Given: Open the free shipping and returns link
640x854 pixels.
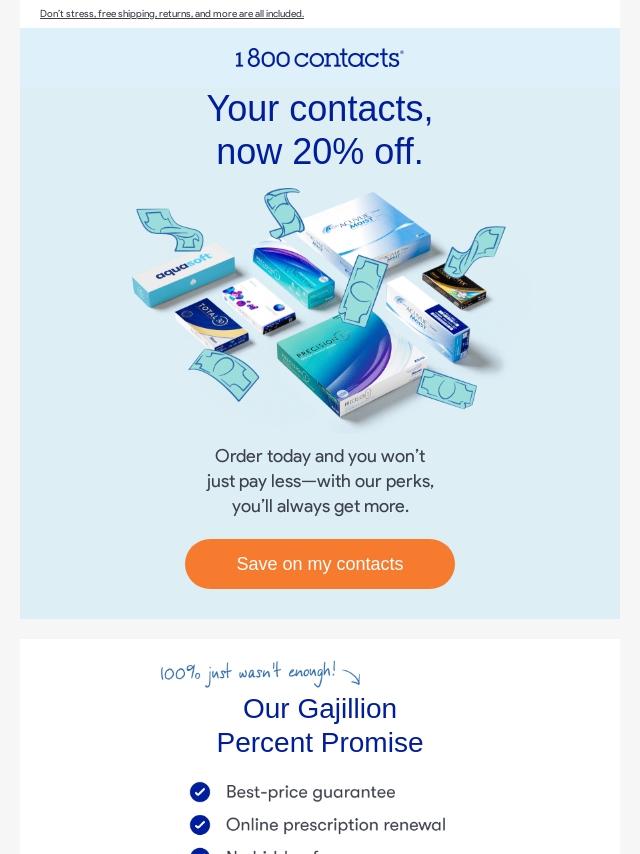Looking at the screenshot, I should tap(172, 14).
